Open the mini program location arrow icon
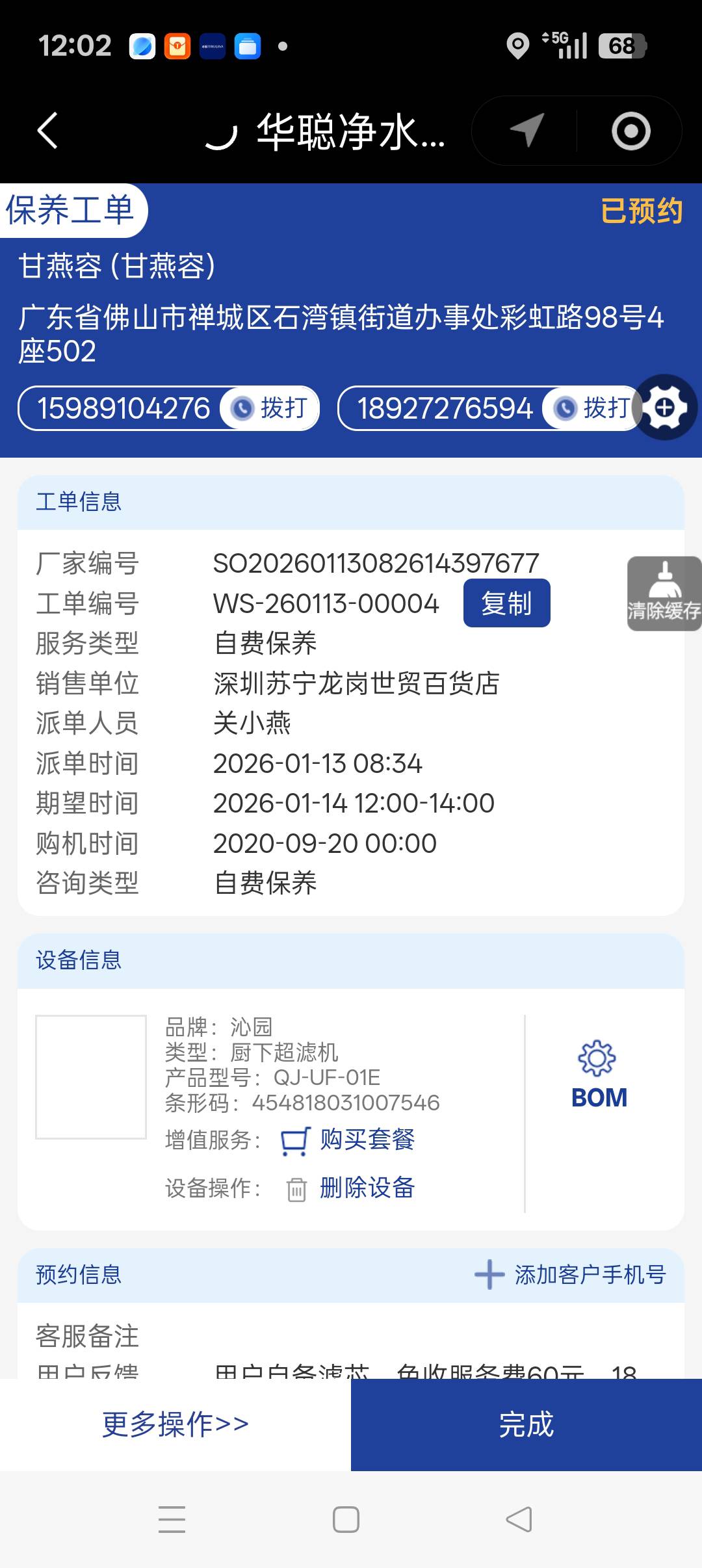This screenshot has height=1568, width=702. pyautogui.click(x=526, y=131)
